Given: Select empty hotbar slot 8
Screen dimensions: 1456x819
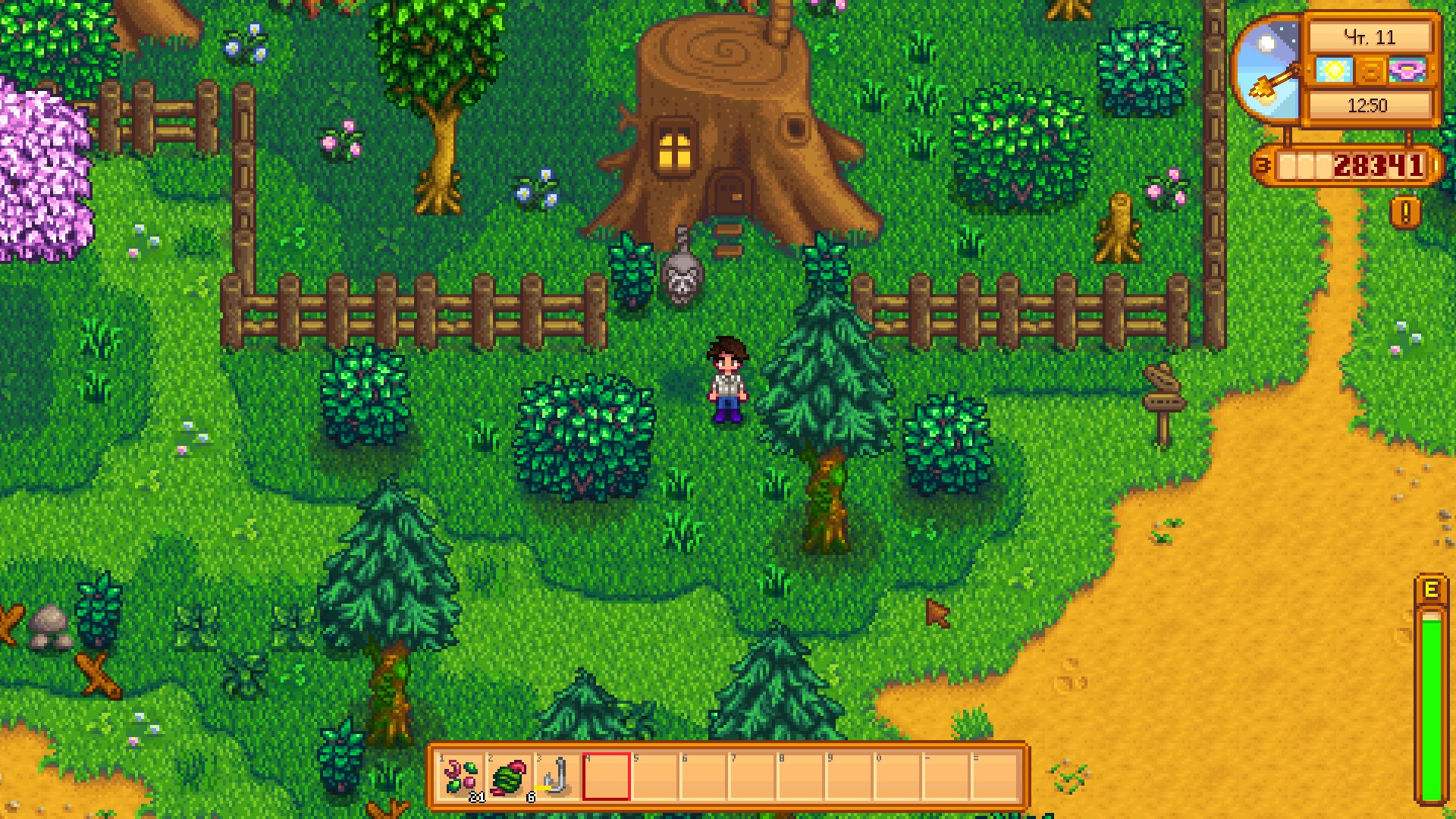Looking at the screenshot, I should (801, 777).
